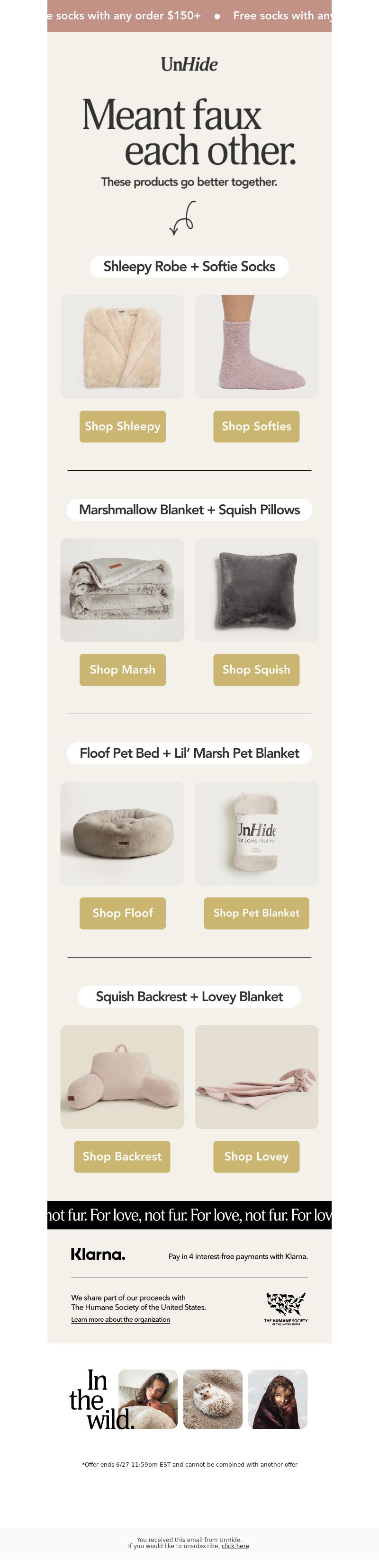
Task: Select the Shop Lovey button
Action: click(x=256, y=1156)
